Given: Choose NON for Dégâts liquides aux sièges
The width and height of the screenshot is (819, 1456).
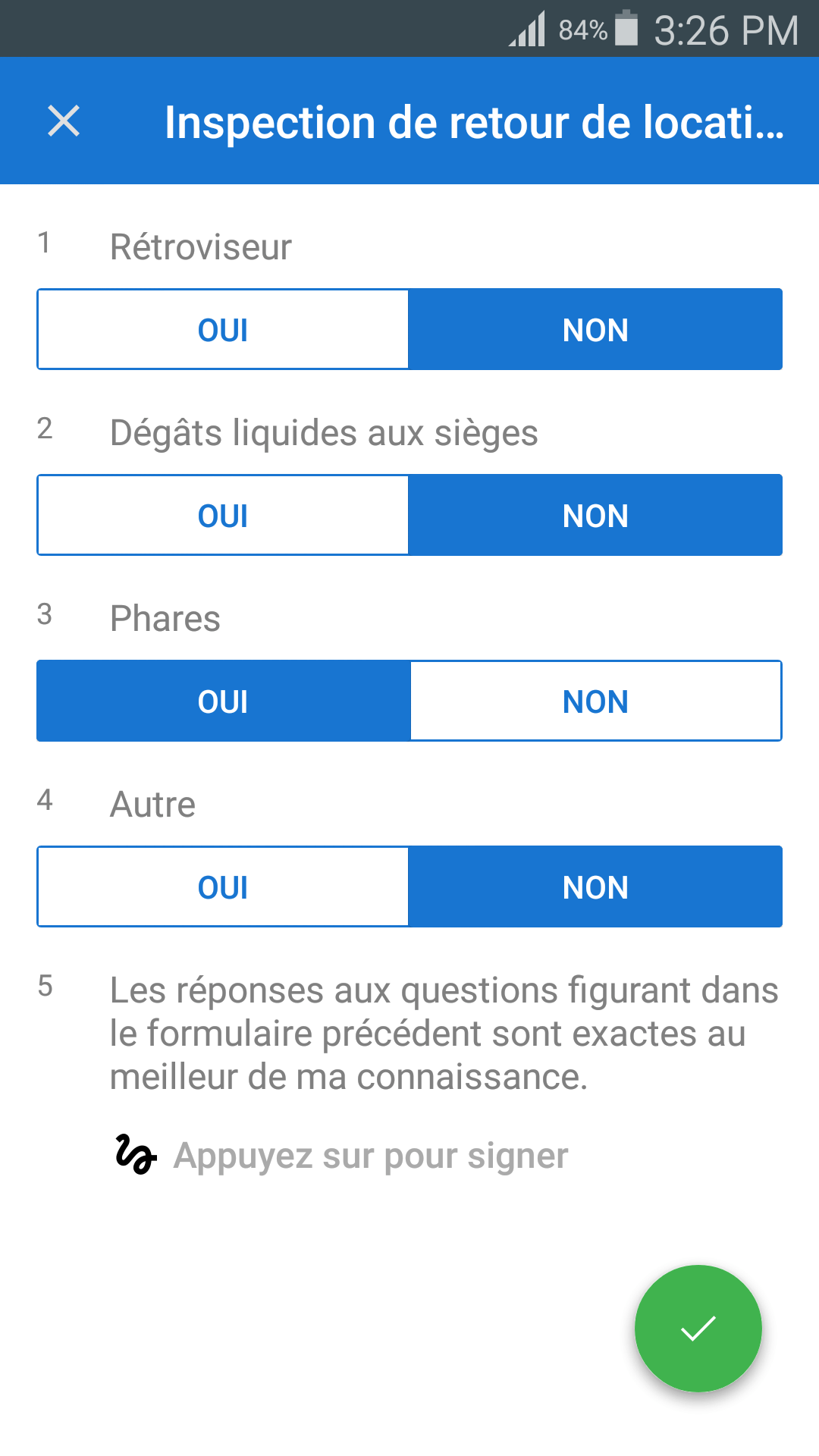Looking at the screenshot, I should pos(595,515).
